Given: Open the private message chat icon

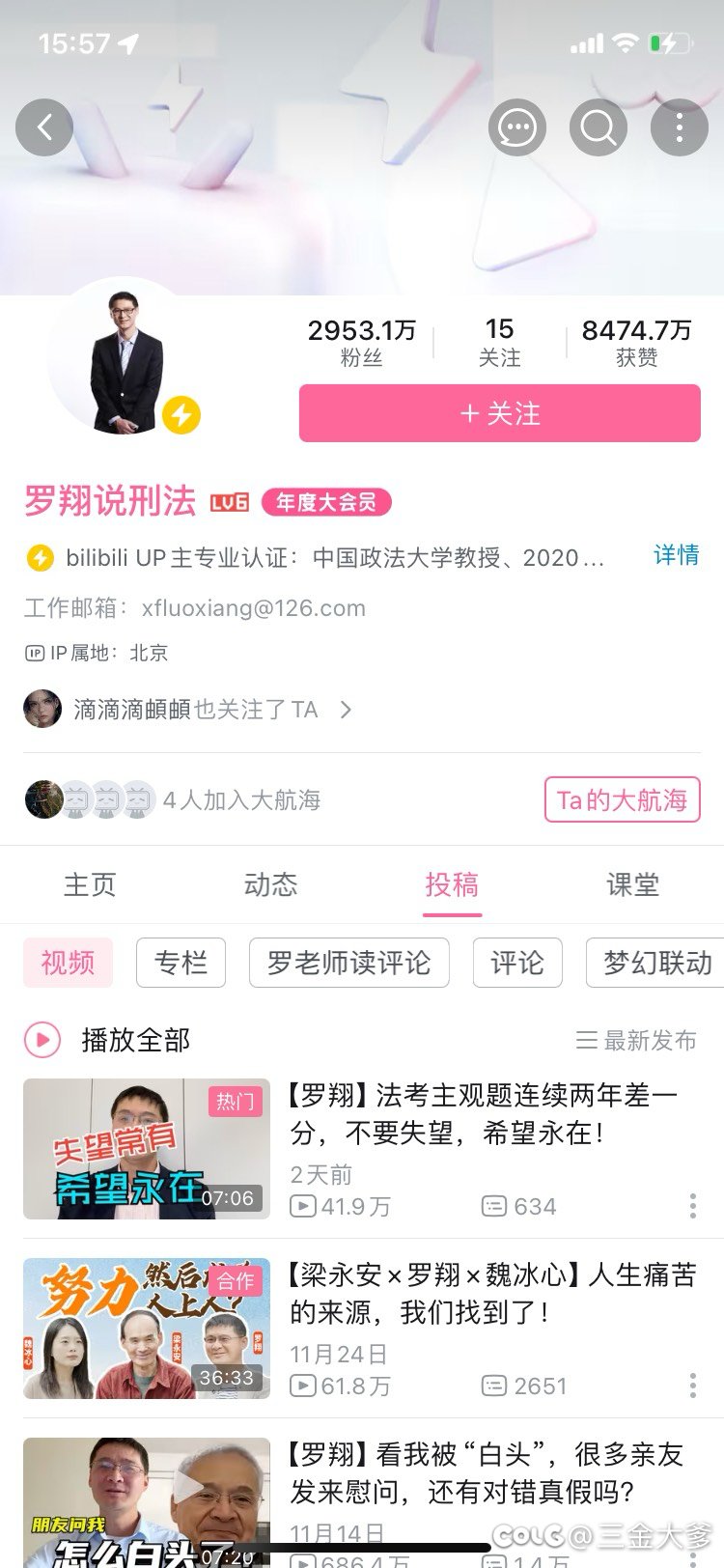Looking at the screenshot, I should click(517, 127).
